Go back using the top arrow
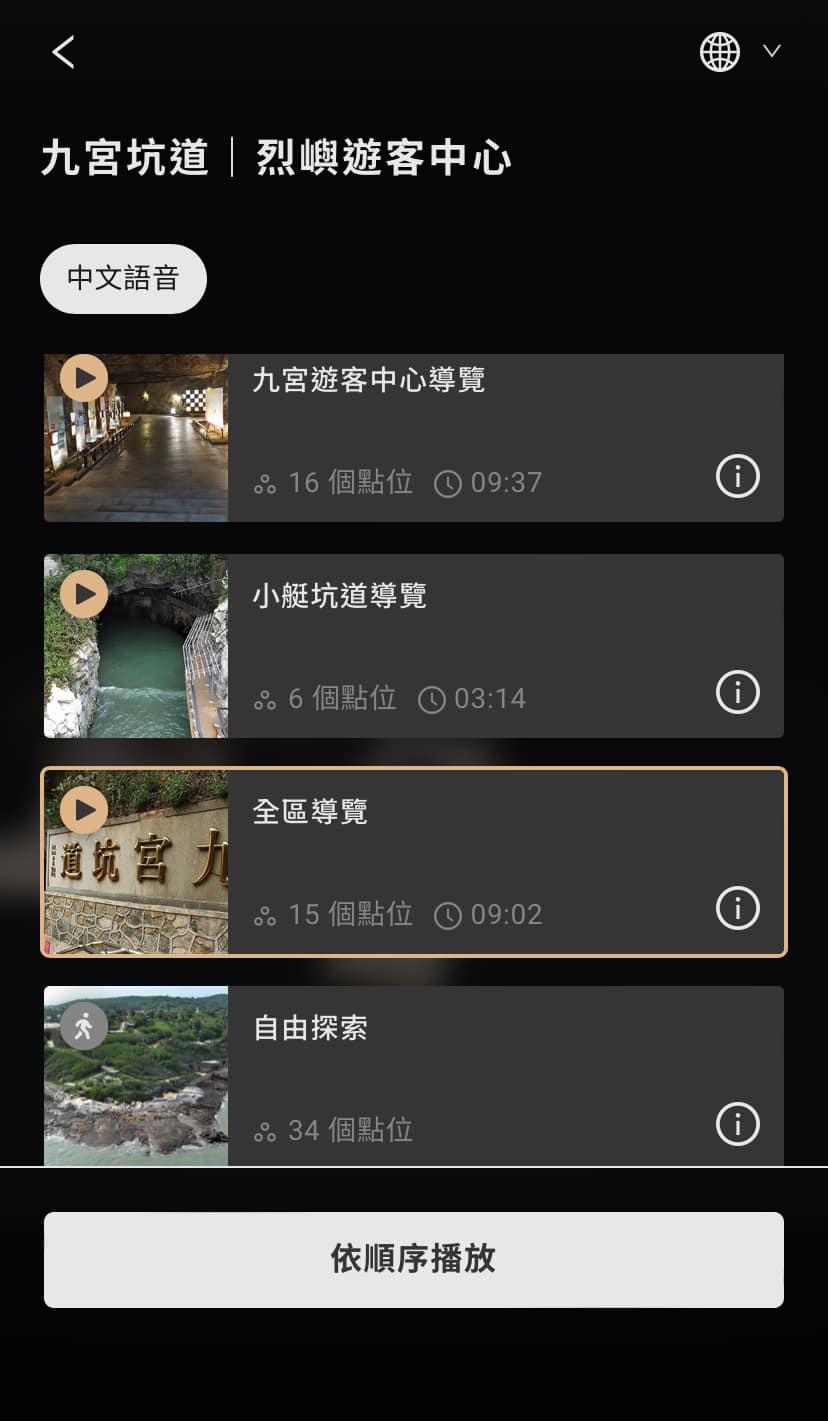This screenshot has height=1421, width=828. pyautogui.click(x=64, y=52)
